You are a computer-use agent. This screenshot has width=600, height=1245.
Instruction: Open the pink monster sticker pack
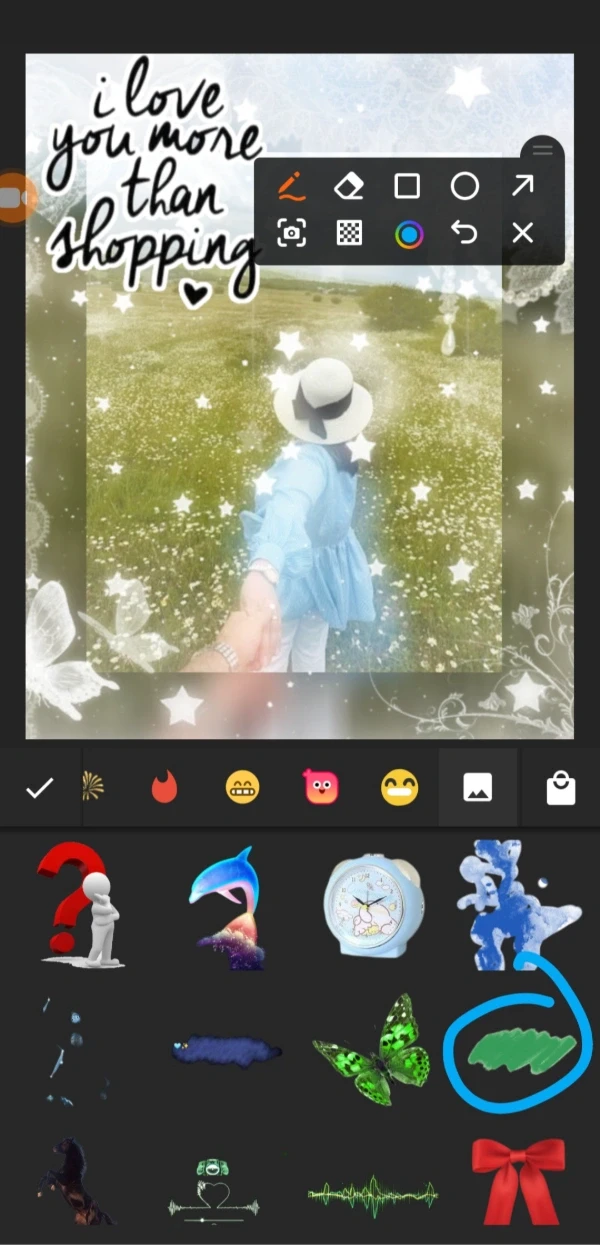(321, 789)
